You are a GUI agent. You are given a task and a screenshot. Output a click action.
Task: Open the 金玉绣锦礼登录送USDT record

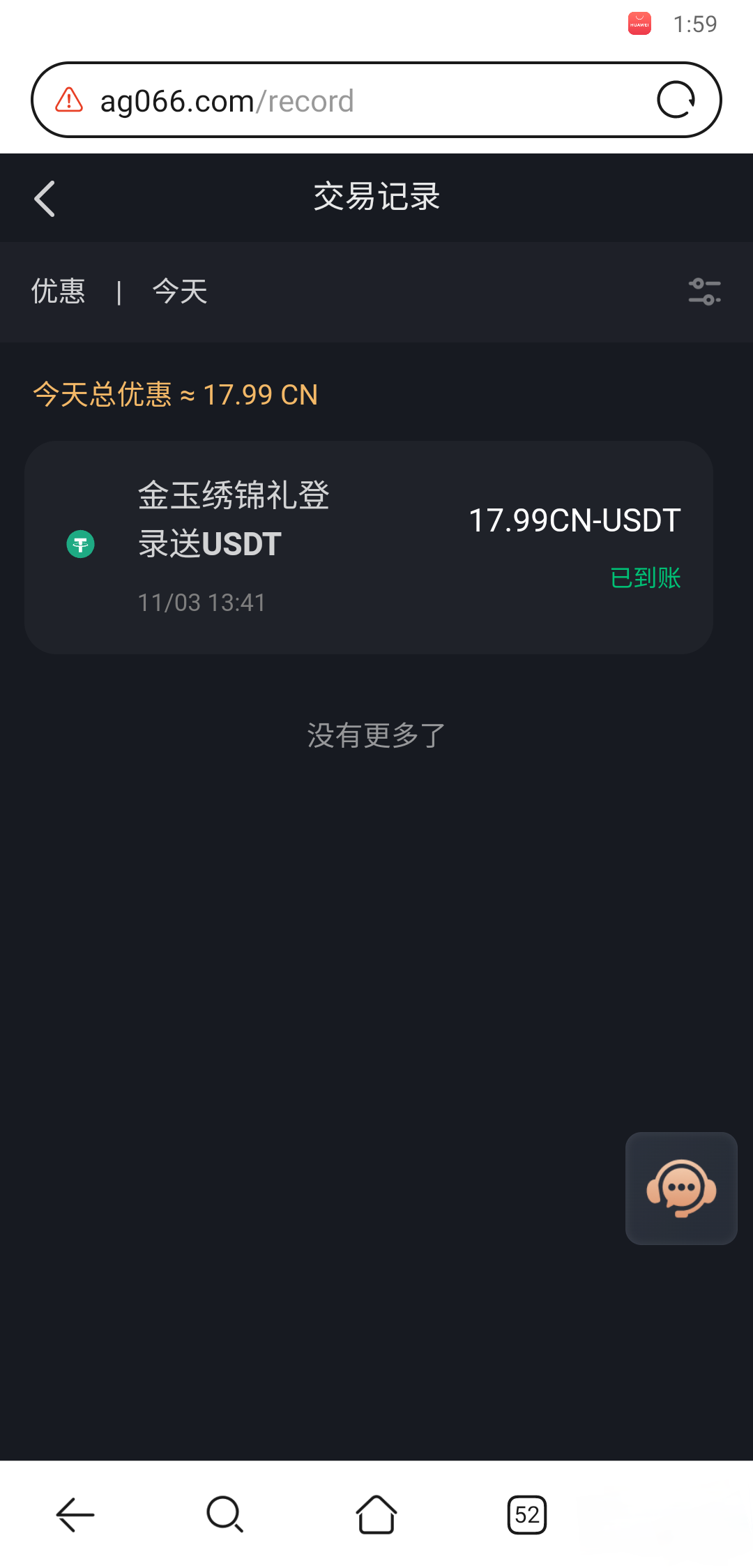[368, 547]
